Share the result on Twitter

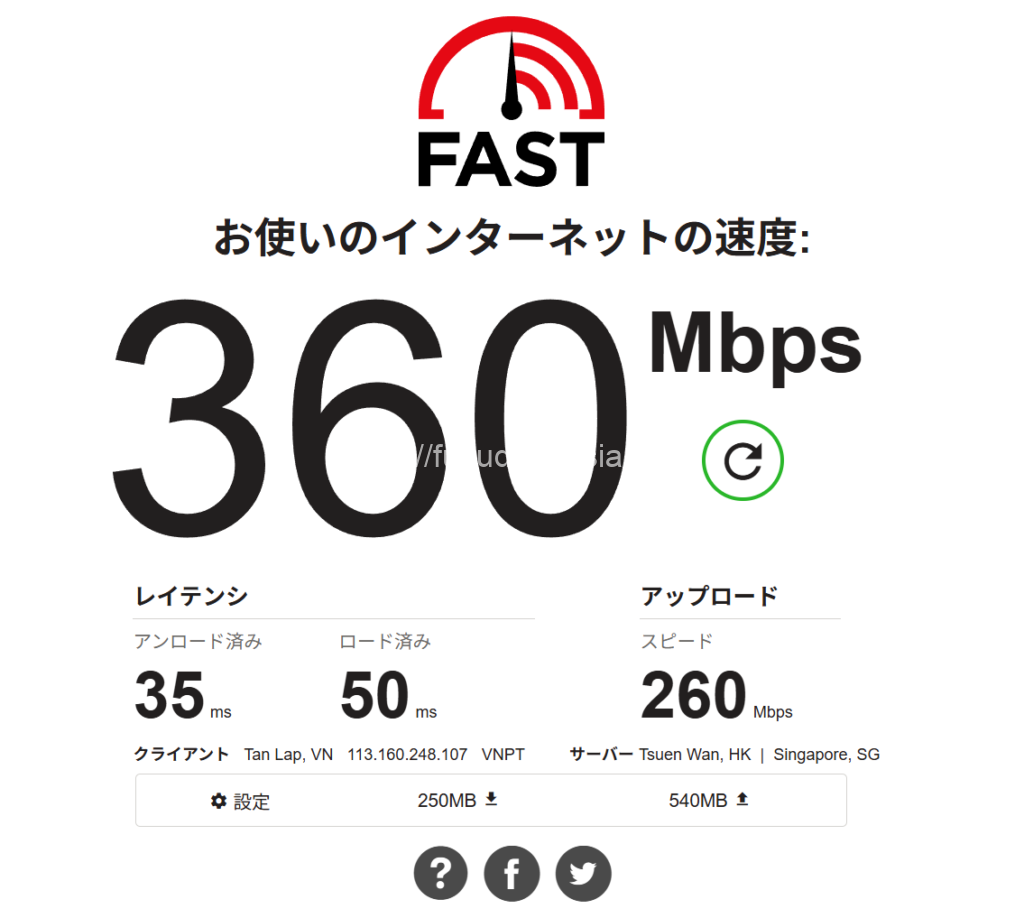[583, 874]
